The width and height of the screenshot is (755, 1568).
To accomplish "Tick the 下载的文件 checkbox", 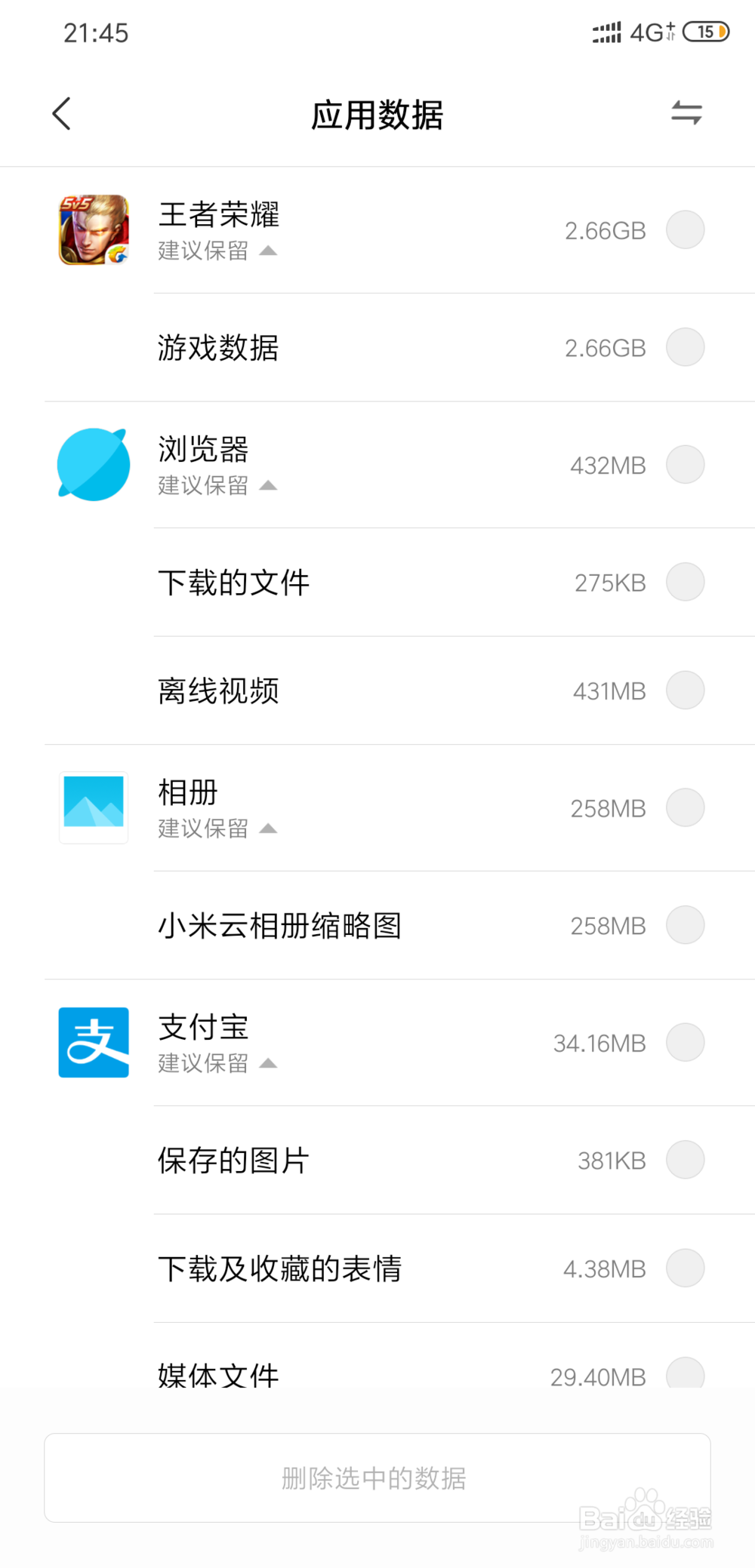I will coord(685,582).
